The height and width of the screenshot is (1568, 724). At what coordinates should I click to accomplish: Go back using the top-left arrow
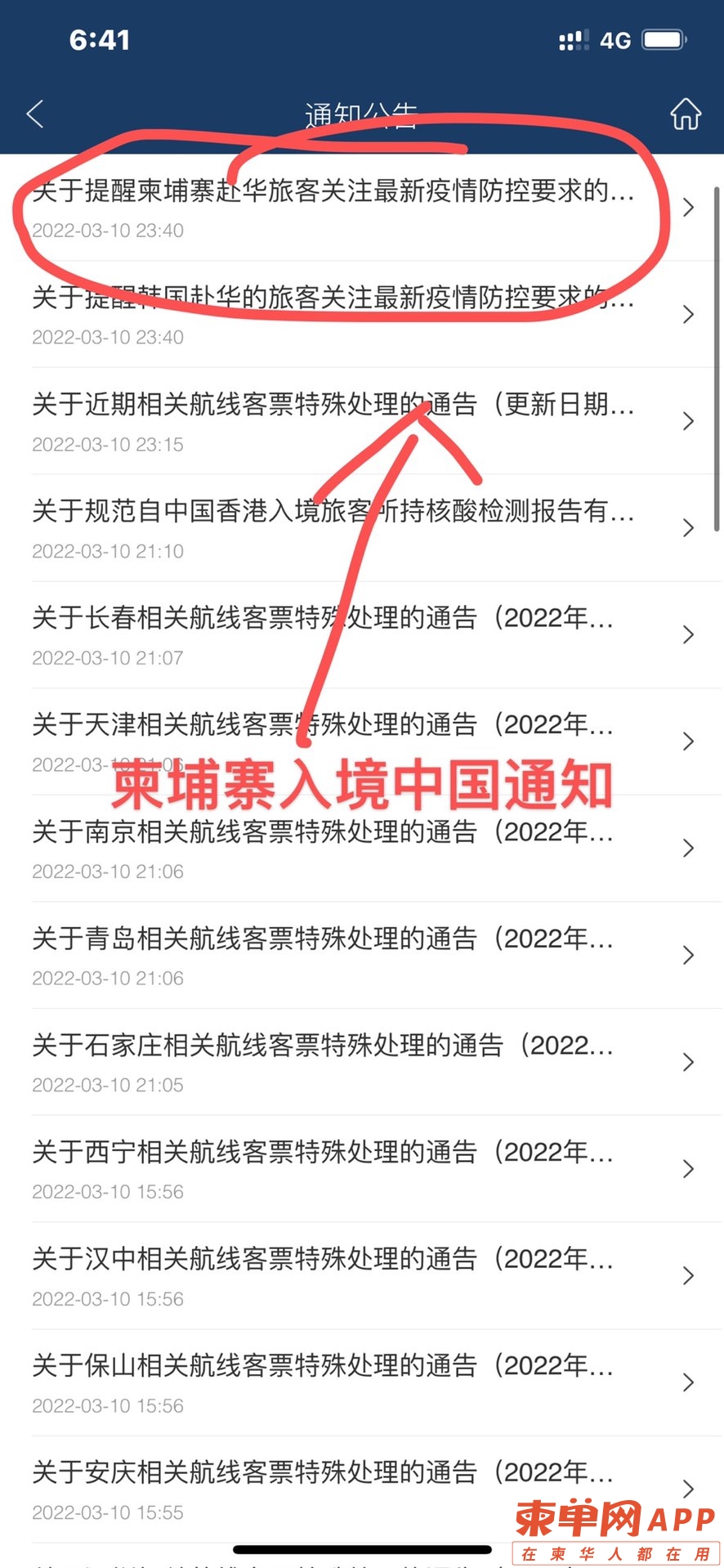35,114
